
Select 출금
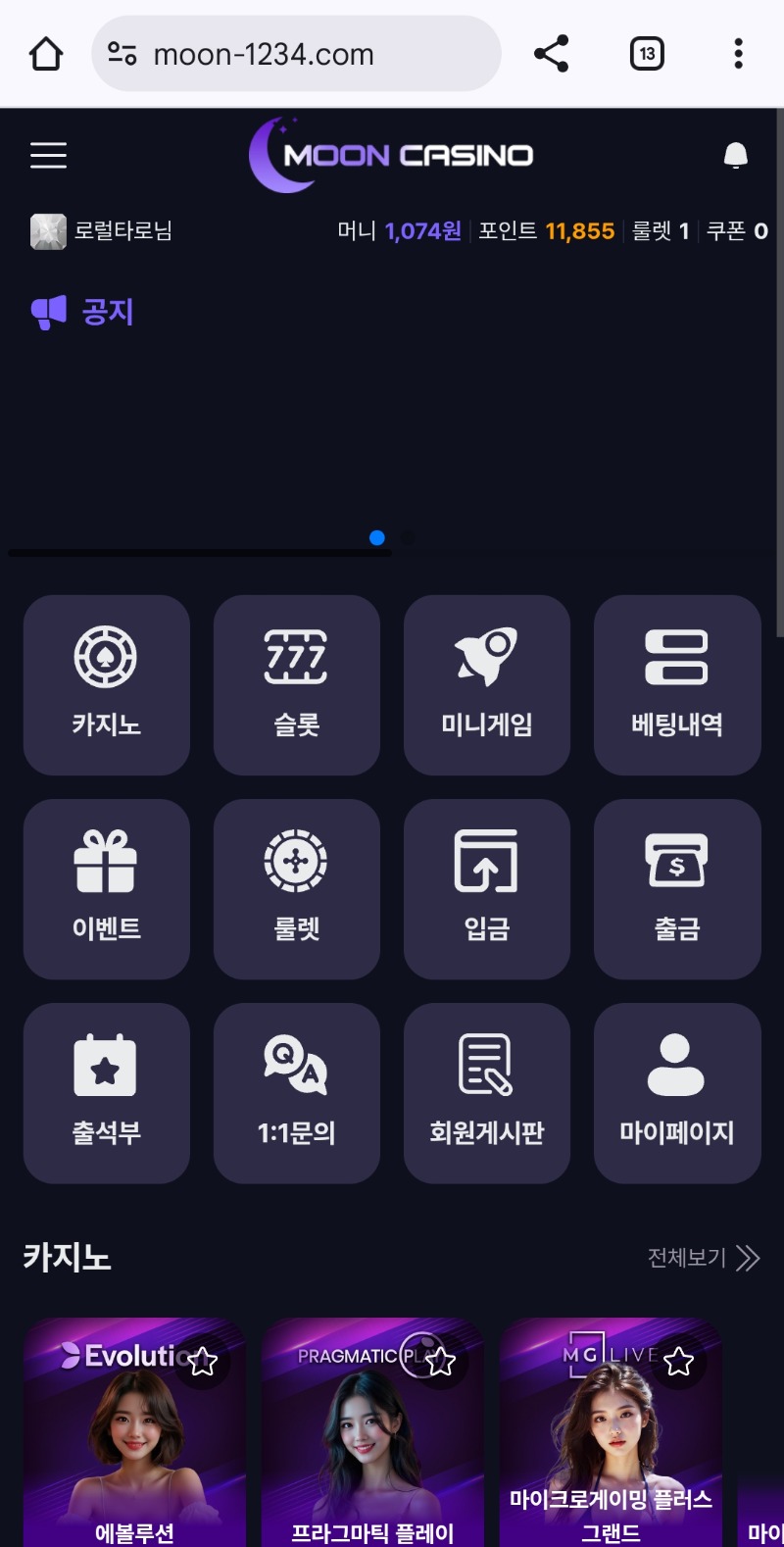coord(676,888)
